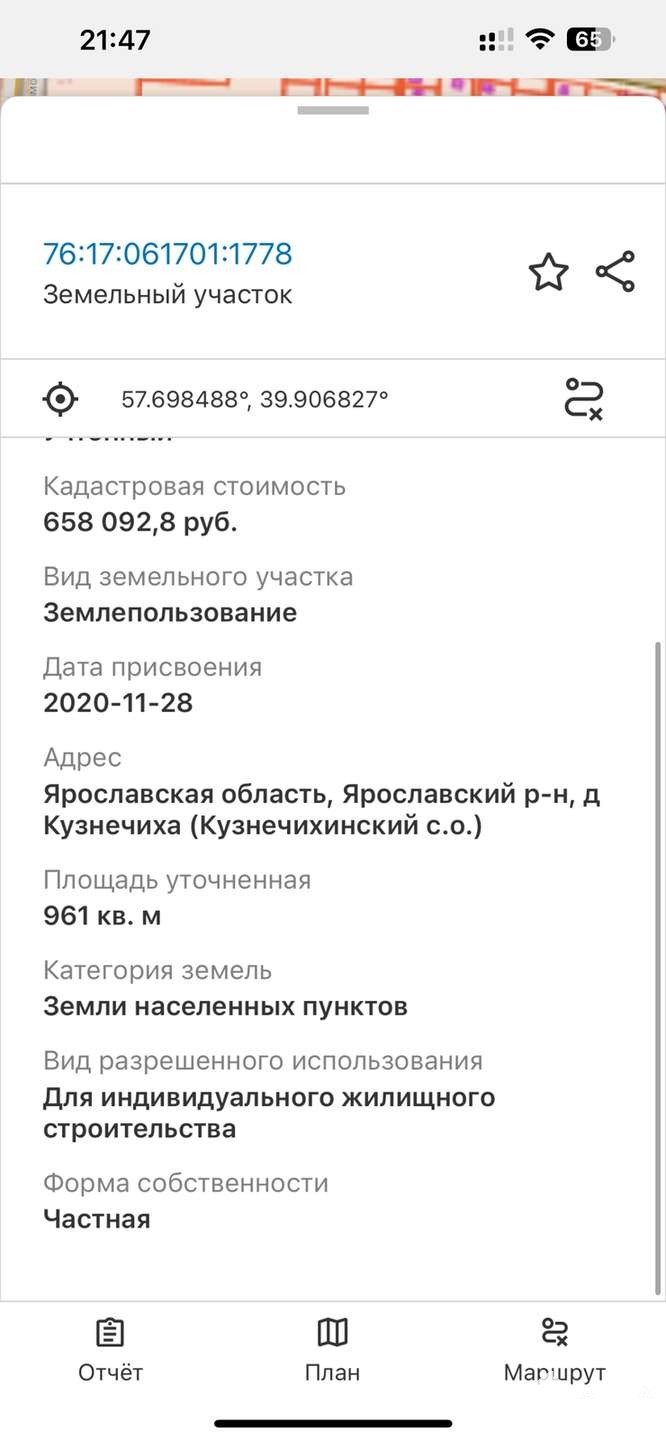
Task: Open the Маршрут tab
Action: coord(555,1350)
